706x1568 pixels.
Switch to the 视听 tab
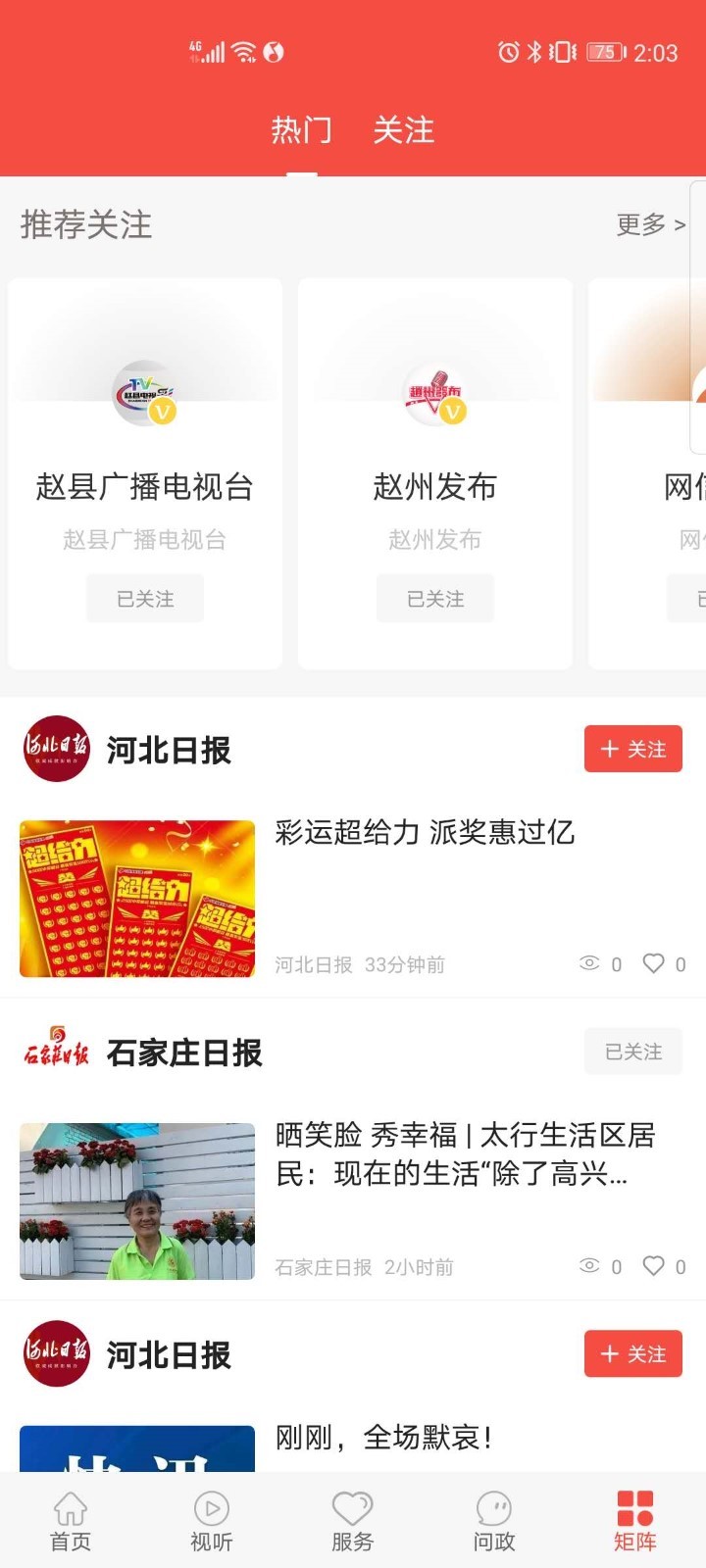[x=212, y=1521]
